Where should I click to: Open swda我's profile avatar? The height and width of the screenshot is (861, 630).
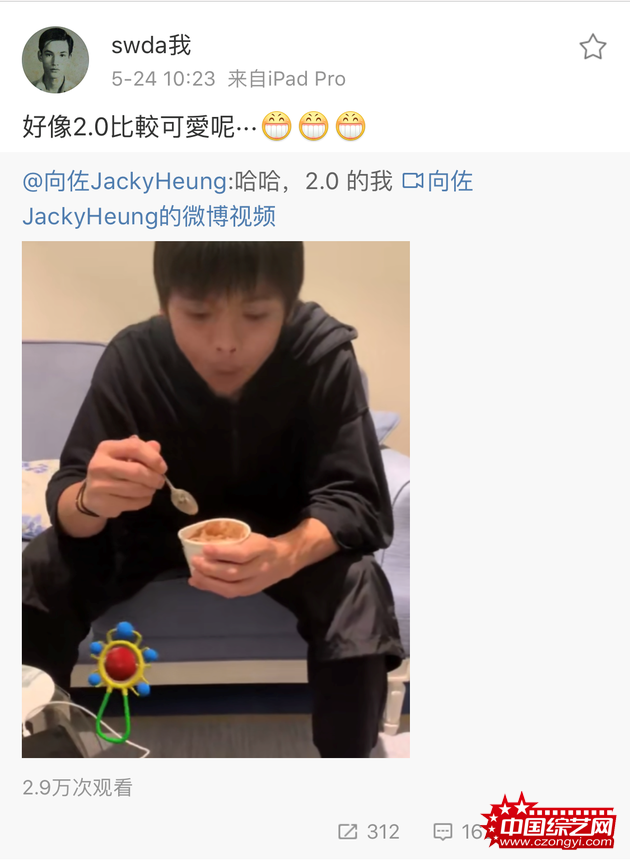click(x=55, y=60)
